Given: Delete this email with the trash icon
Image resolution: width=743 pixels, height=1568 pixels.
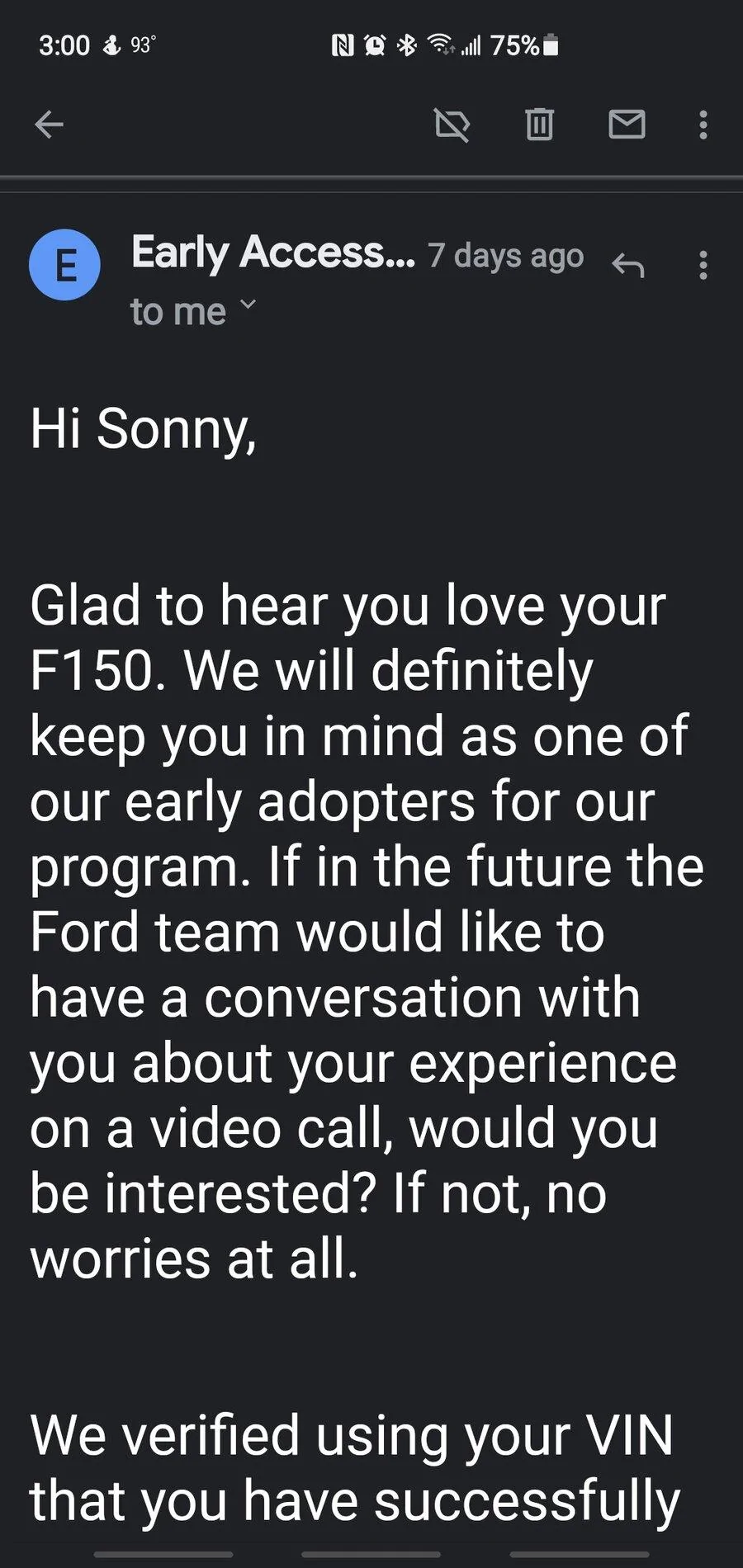Looking at the screenshot, I should [539, 125].
